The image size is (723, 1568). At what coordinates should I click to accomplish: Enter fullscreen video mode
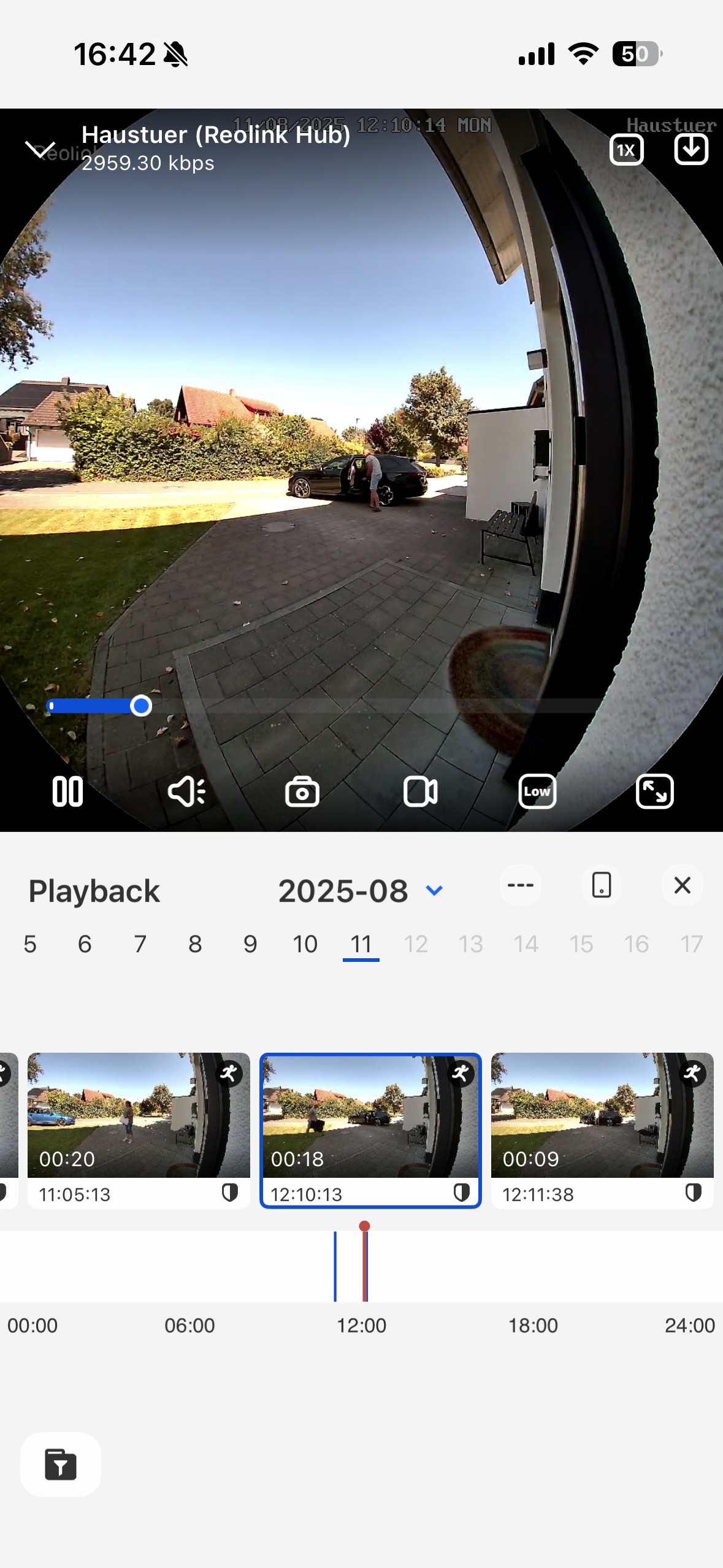[655, 791]
